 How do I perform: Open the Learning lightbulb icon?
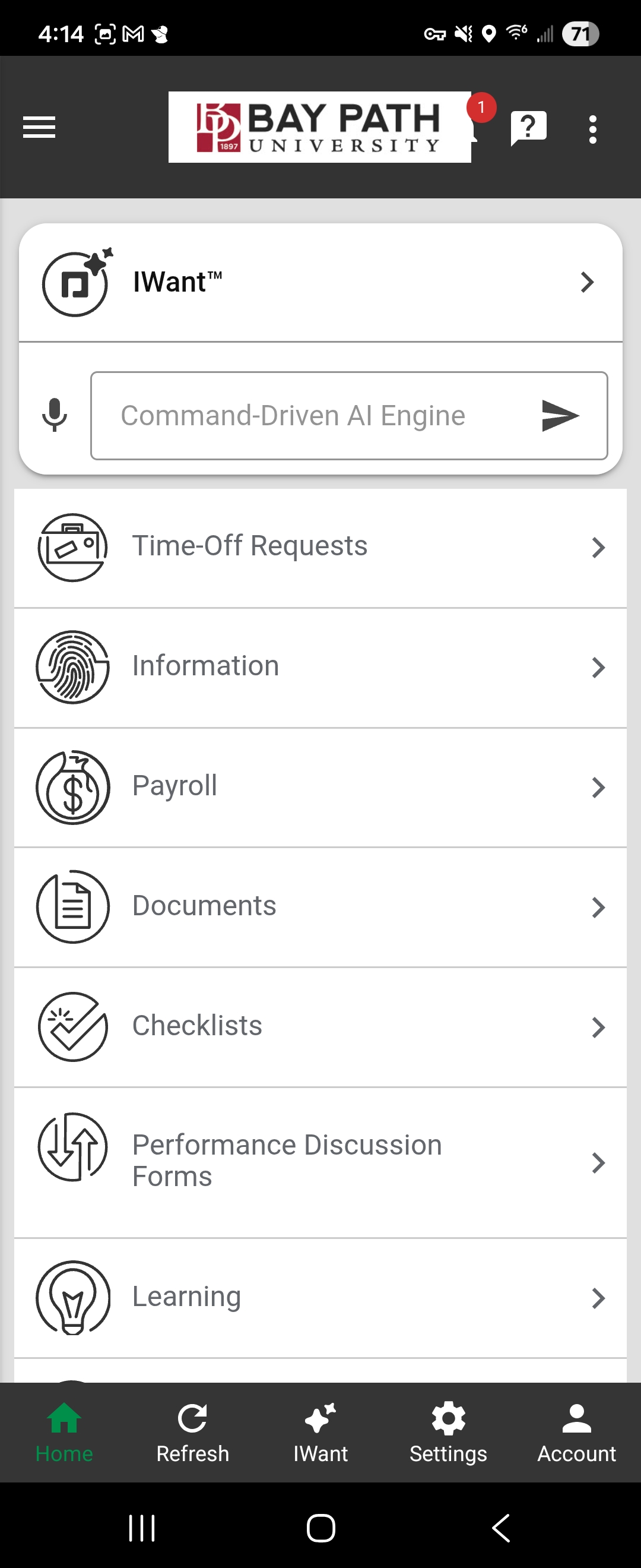pos(72,1297)
